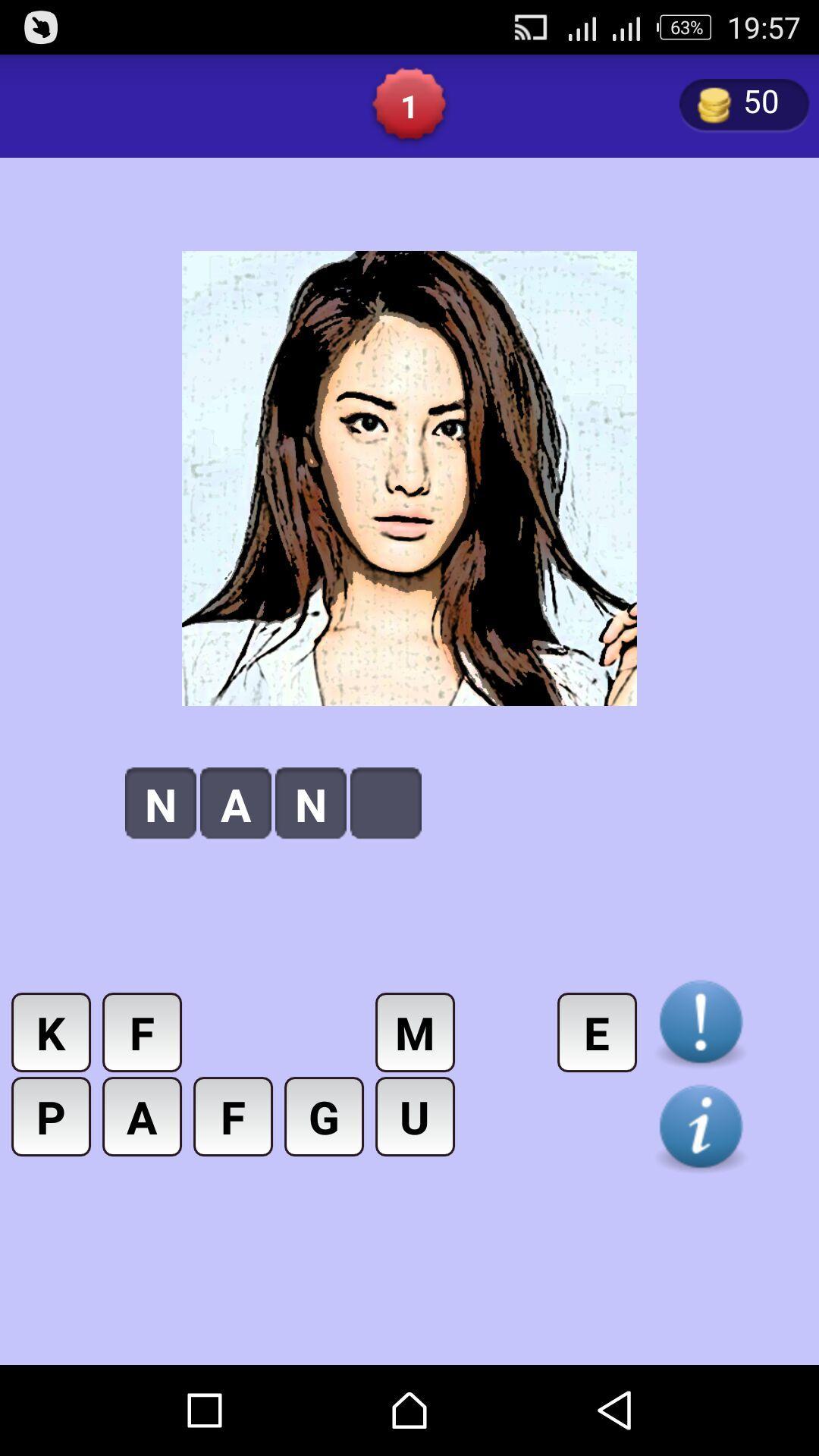Tap the empty fourth answer slot
Screen dimensions: 819x1456
pyautogui.click(x=385, y=803)
